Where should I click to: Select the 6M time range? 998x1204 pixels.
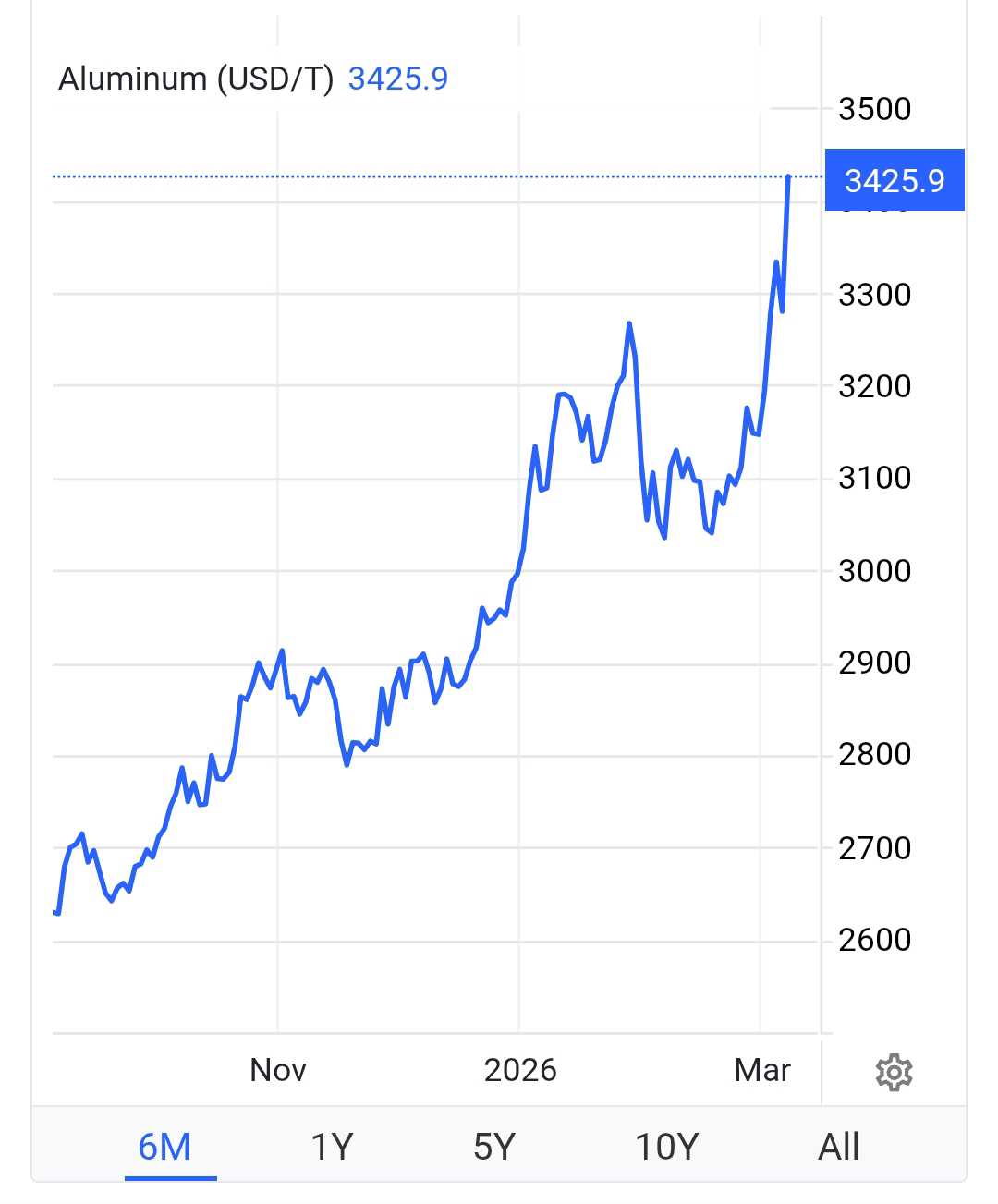[164, 1147]
